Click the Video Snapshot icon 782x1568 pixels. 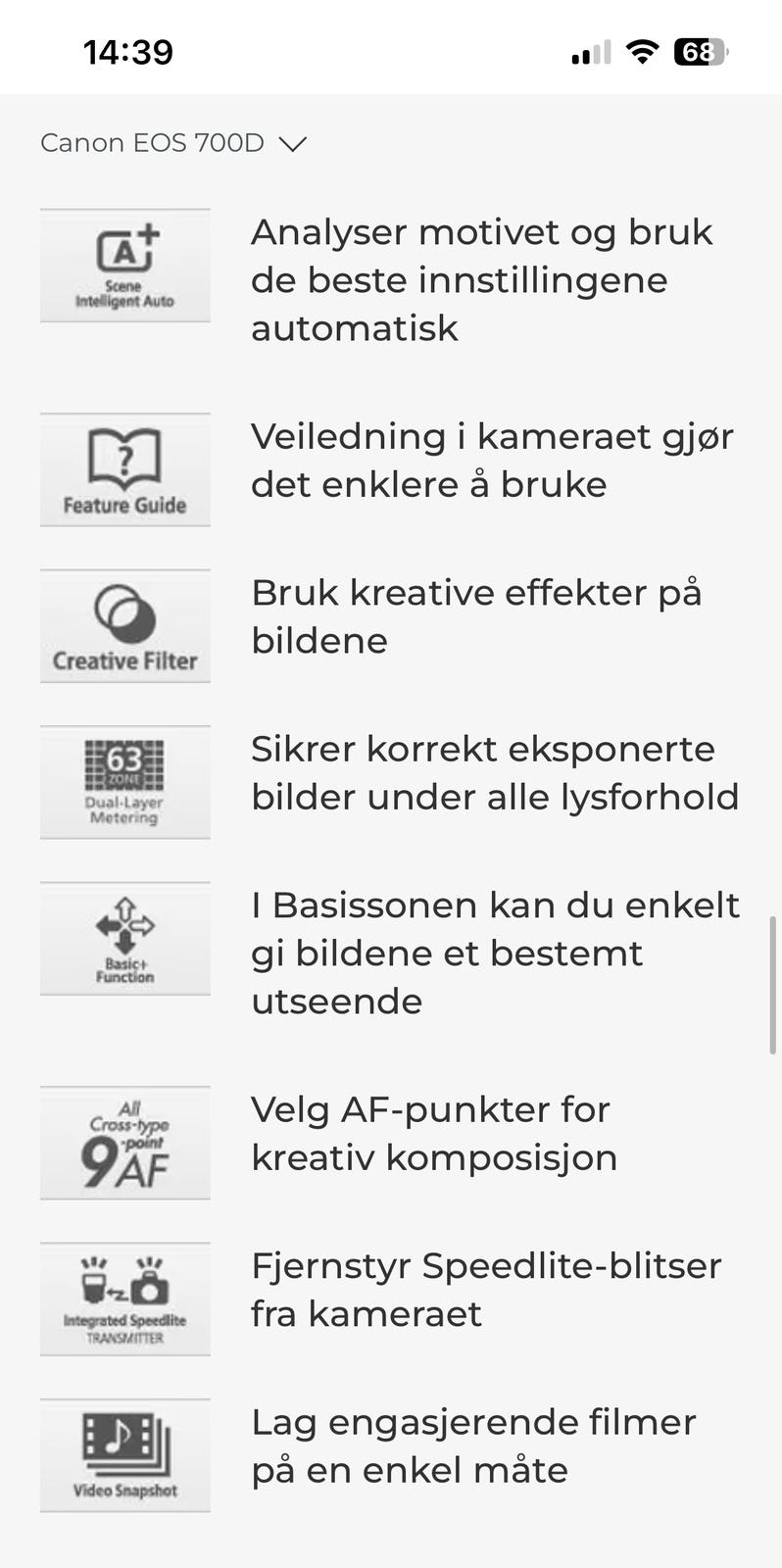pos(124,1455)
